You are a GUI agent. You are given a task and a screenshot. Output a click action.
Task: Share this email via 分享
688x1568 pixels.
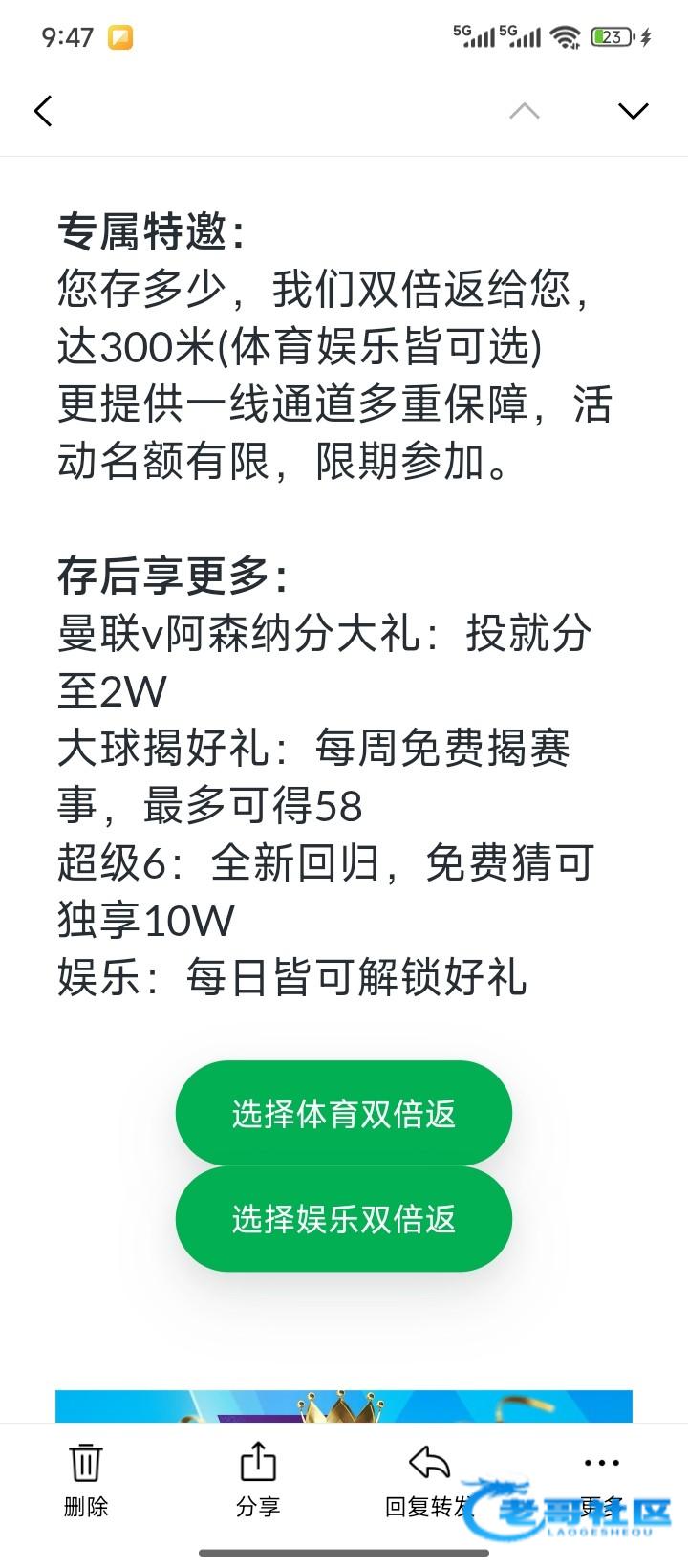[x=258, y=1480]
